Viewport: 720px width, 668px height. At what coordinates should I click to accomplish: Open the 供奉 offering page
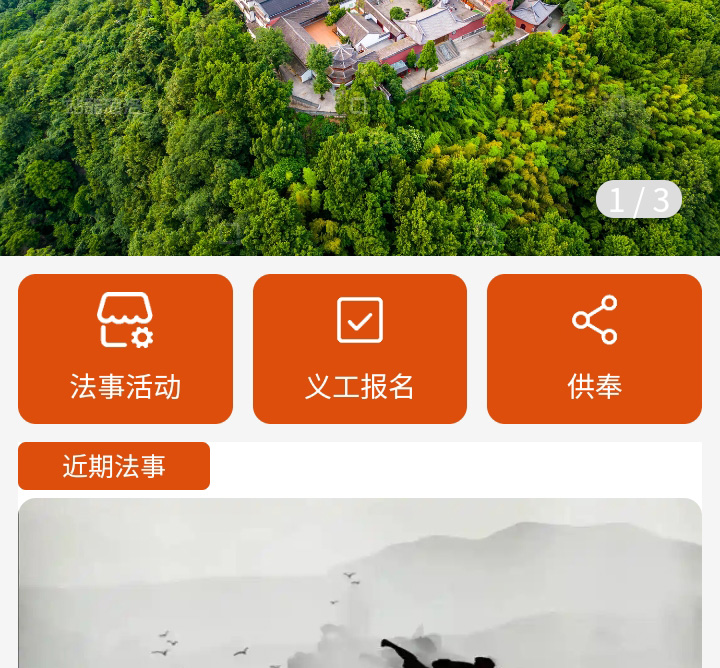(x=594, y=349)
